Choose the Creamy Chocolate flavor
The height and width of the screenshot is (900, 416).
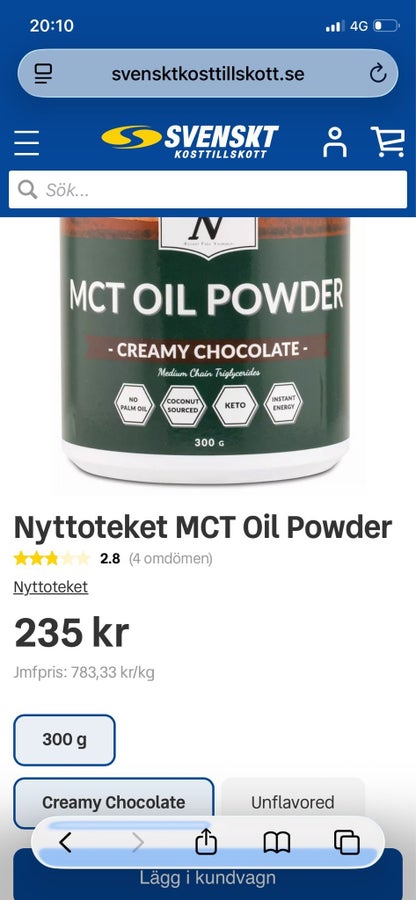pos(114,802)
